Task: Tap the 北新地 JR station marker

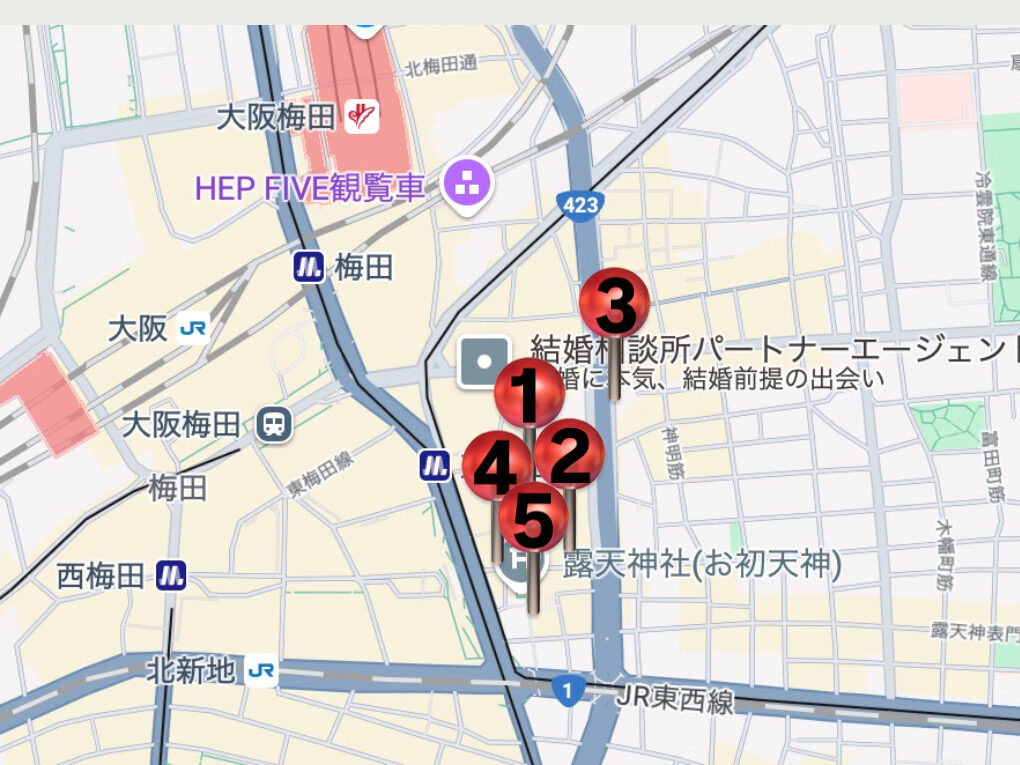Action: coord(261,669)
